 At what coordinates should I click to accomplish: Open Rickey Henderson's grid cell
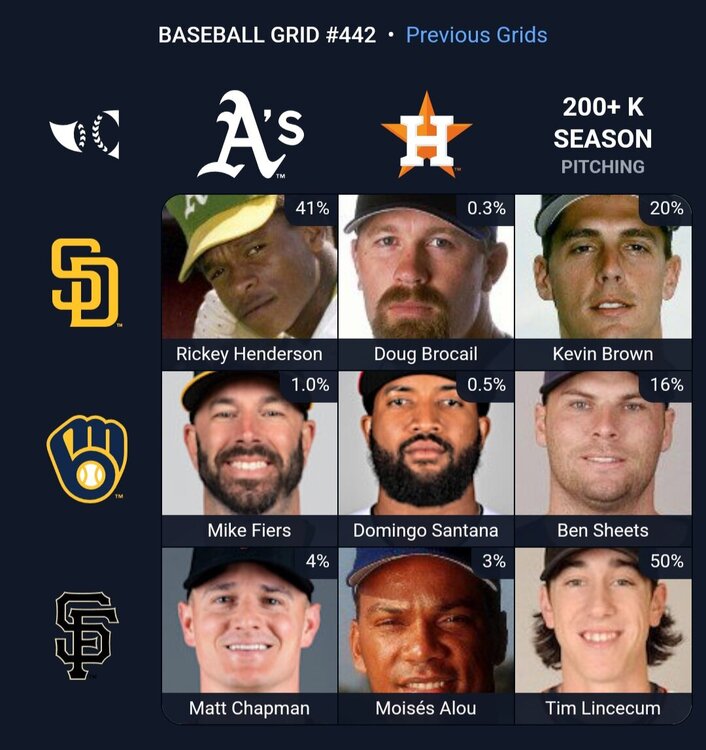point(249,282)
